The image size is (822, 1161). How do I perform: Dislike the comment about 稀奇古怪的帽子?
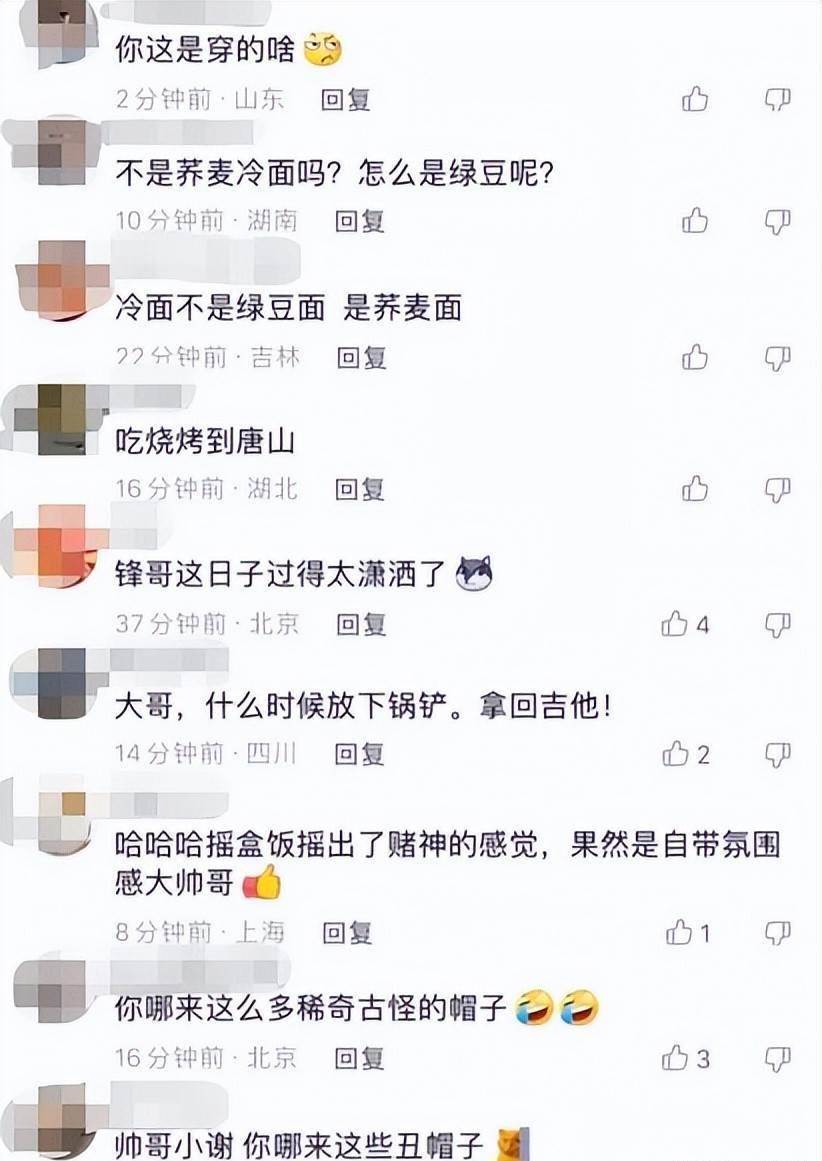[x=777, y=1057]
